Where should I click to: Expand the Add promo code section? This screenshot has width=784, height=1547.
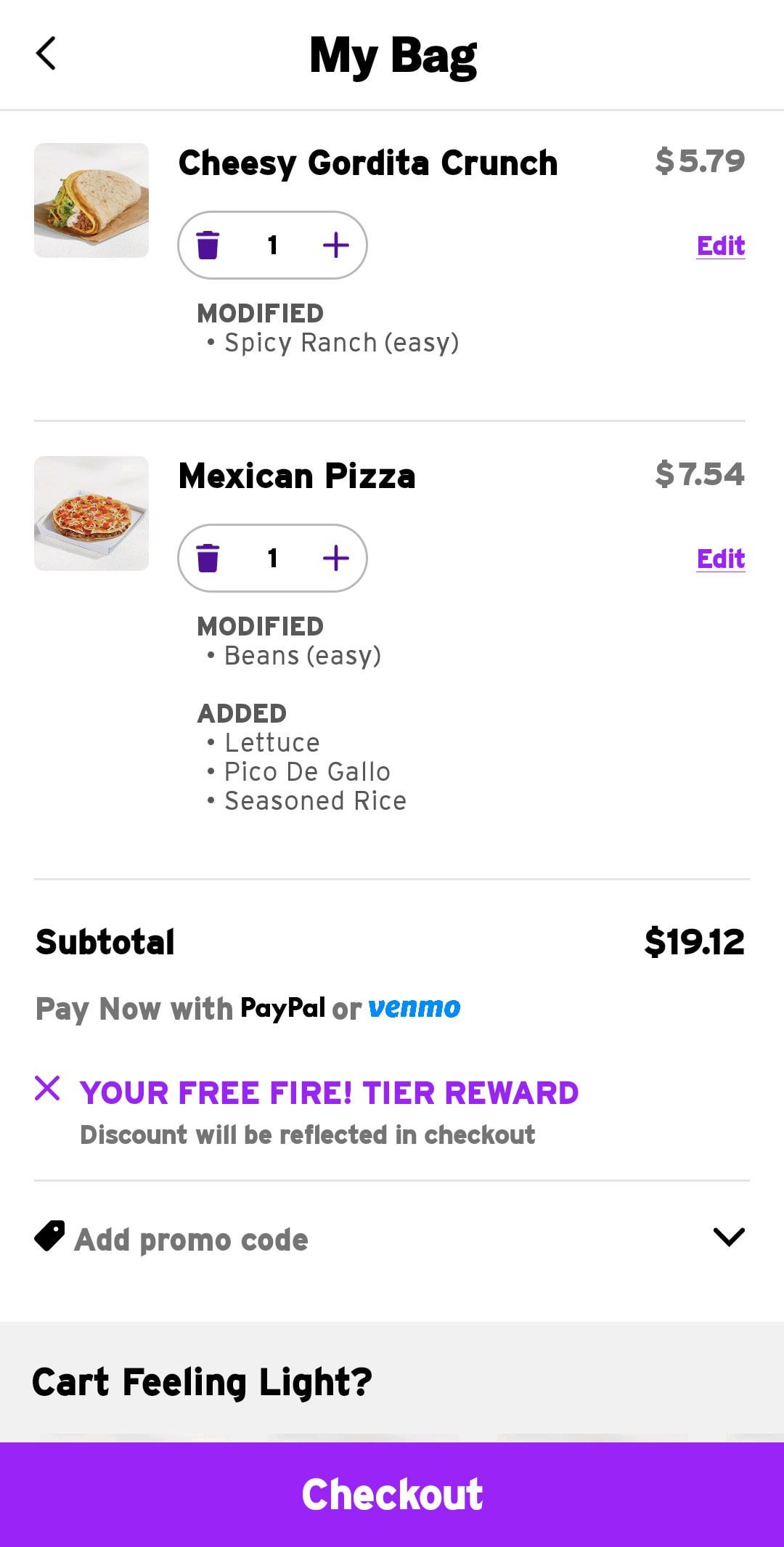point(729,1237)
